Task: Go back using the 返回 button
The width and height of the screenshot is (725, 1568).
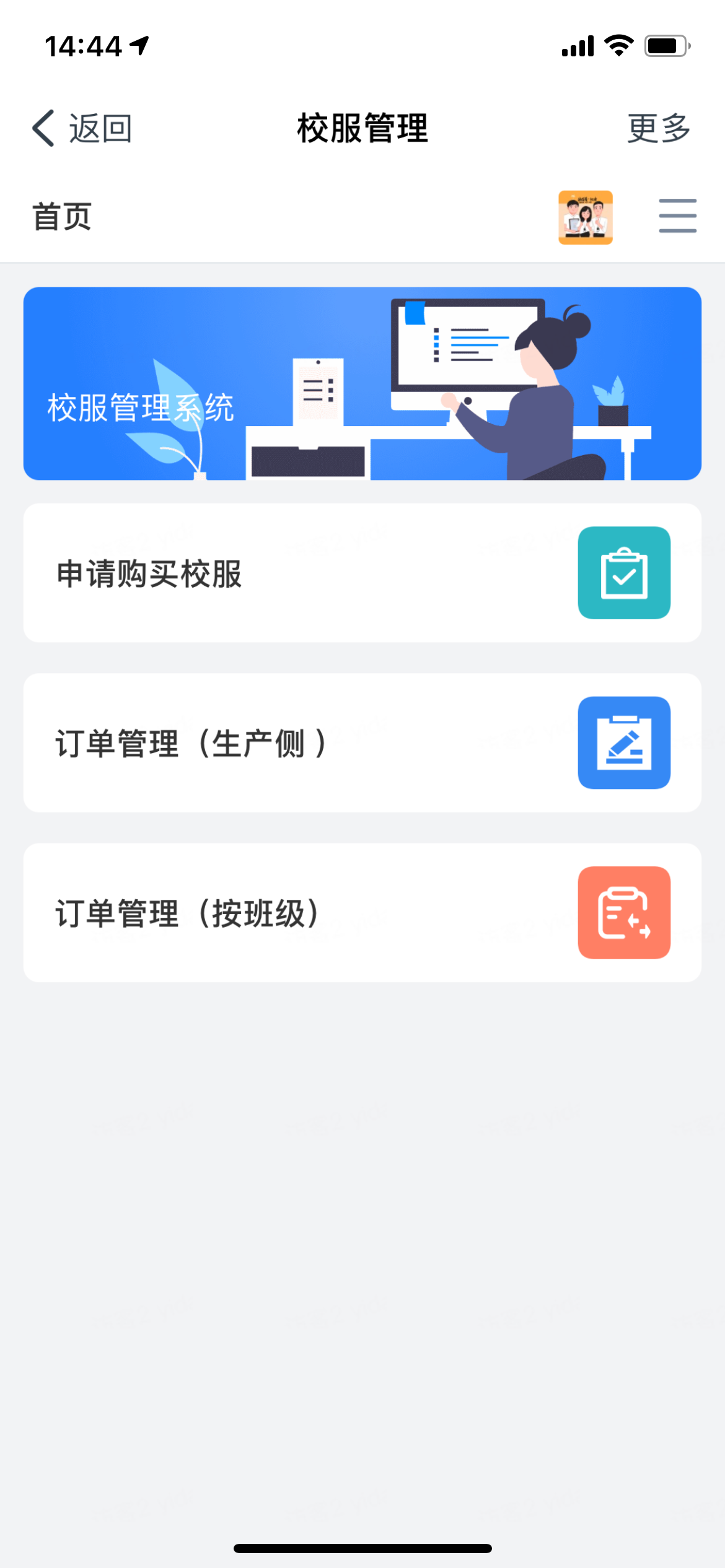Action: pyautogui.click(x=82, y=129)
